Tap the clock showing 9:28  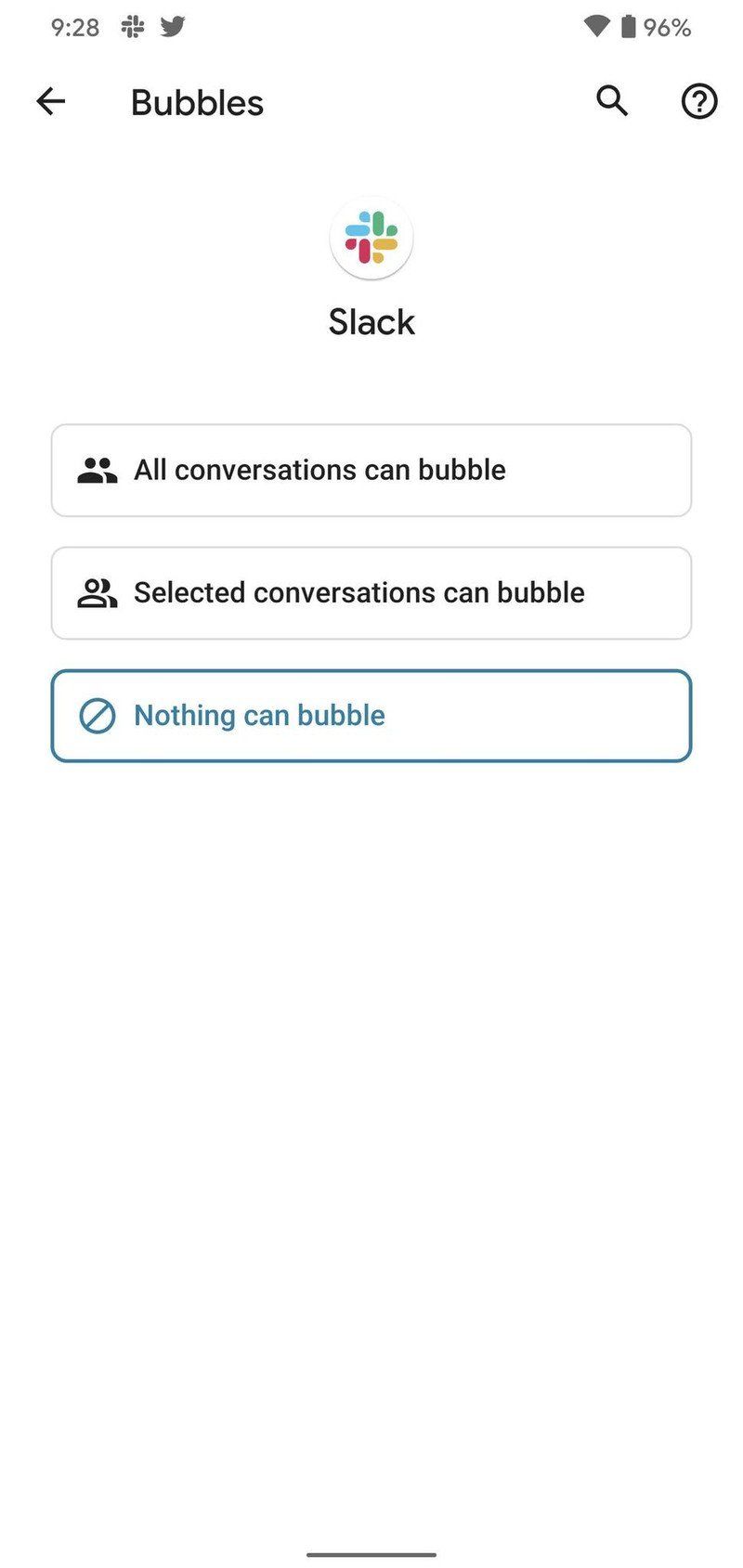78,27
